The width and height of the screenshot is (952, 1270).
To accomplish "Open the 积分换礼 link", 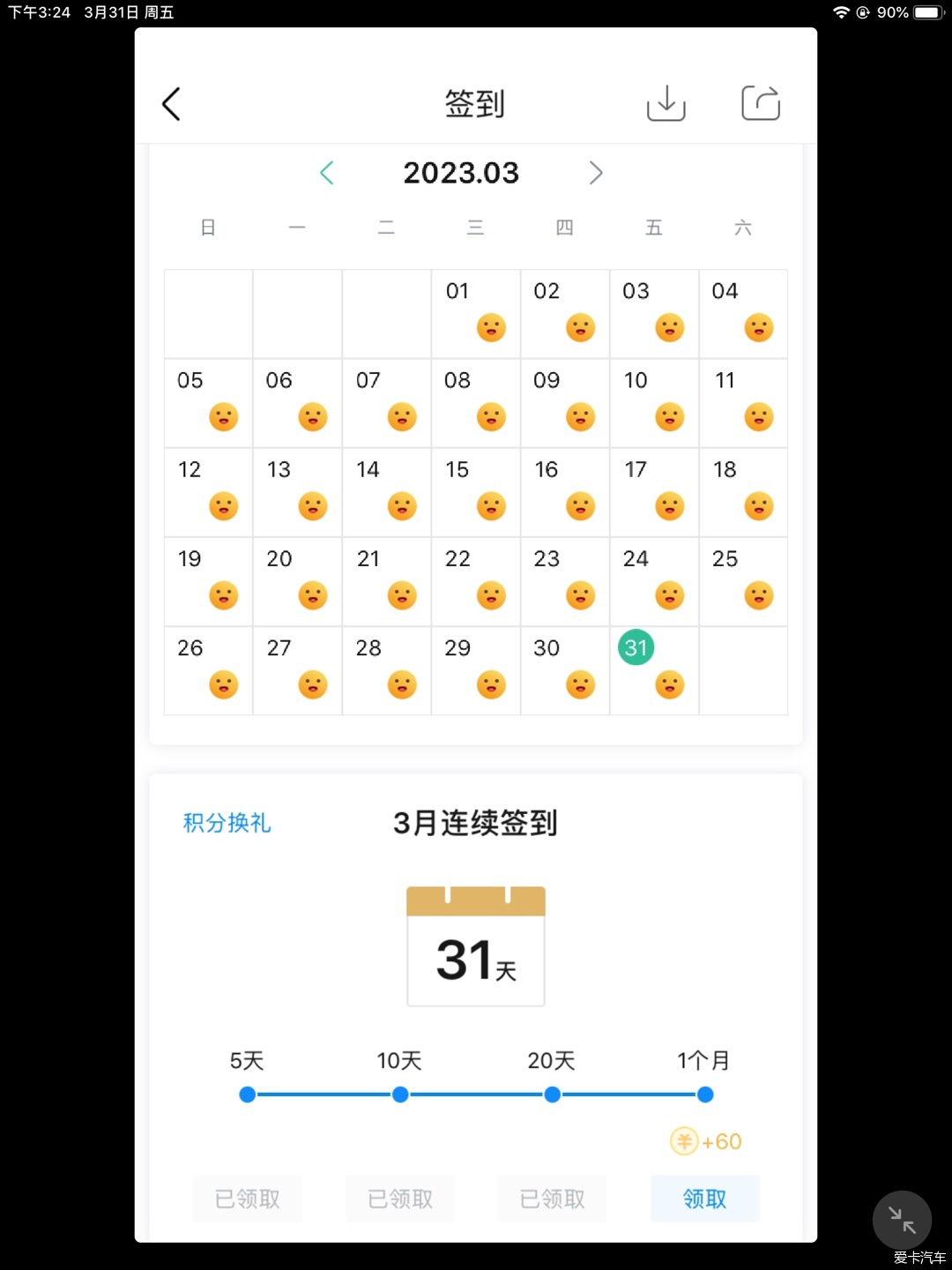I will pos(227,823).
